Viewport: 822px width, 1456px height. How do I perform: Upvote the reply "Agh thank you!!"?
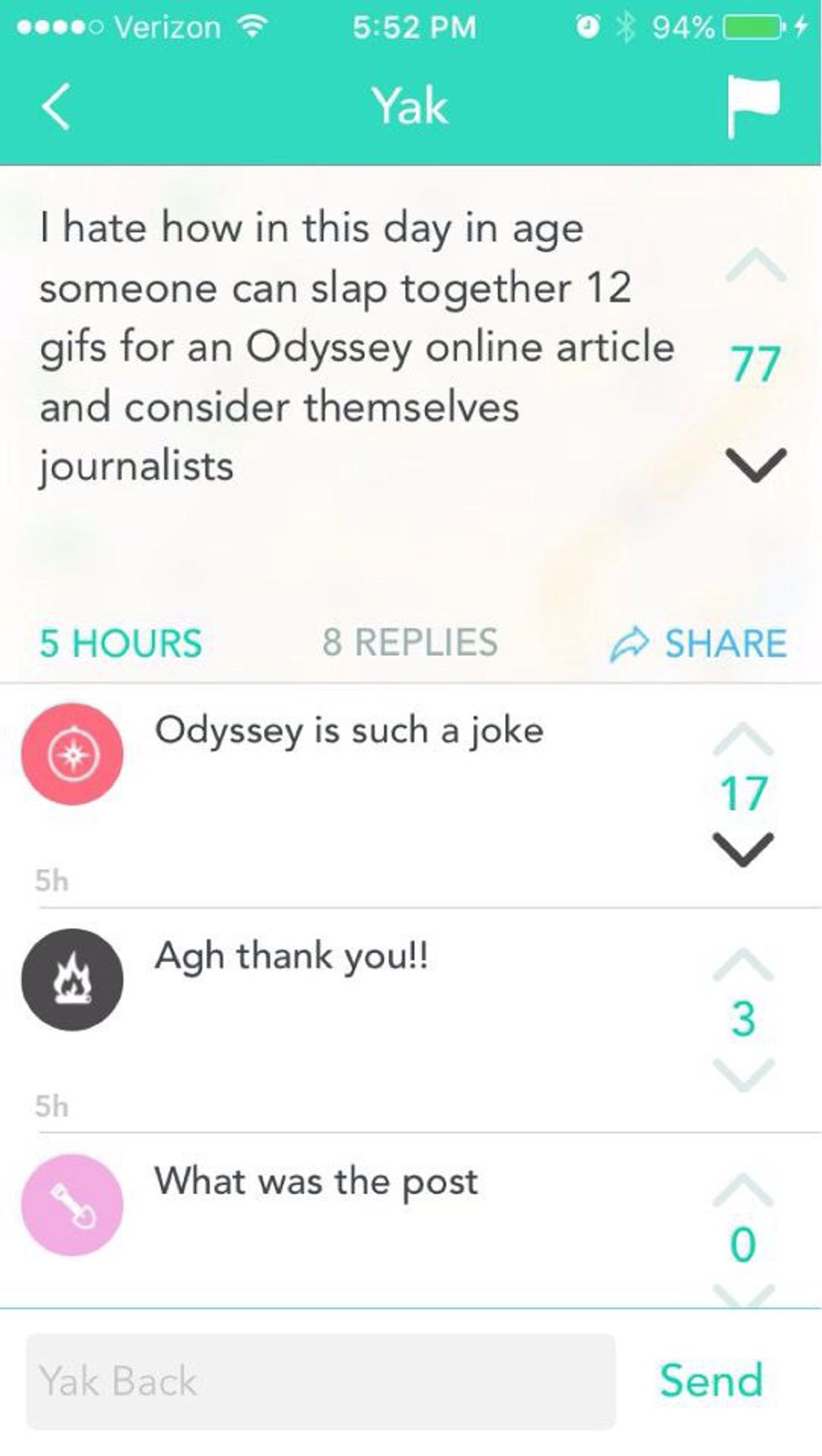coord(743,964)
